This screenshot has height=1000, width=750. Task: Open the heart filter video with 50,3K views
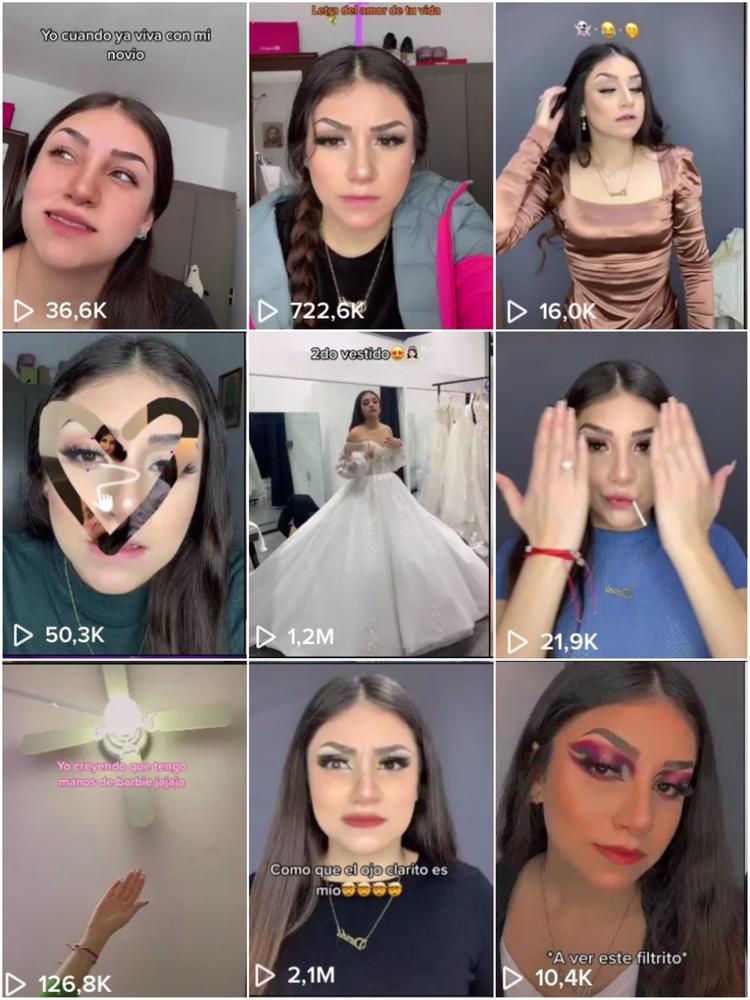pos(123,495)
